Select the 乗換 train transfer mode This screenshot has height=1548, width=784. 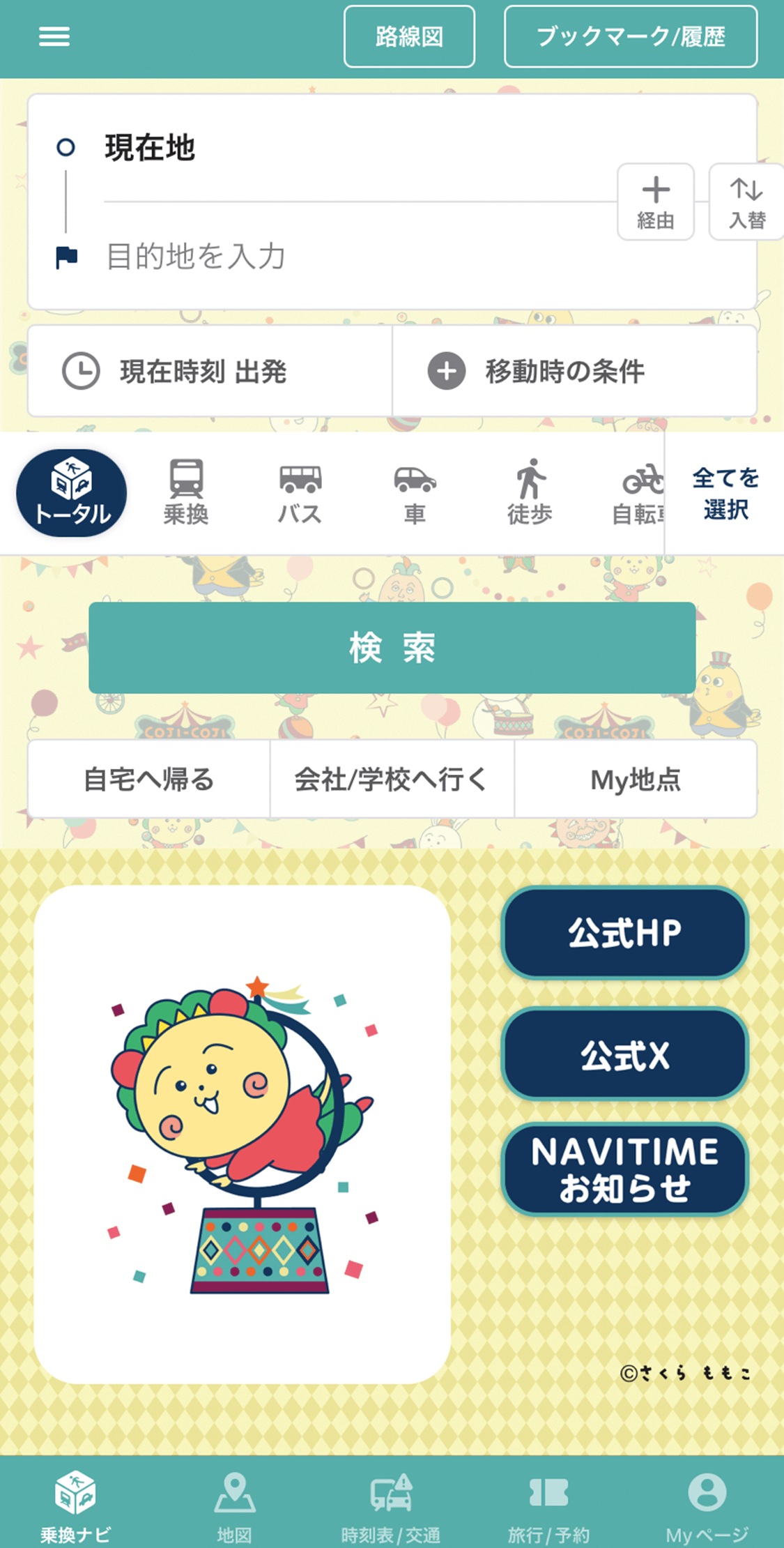(x=186, y=492)
